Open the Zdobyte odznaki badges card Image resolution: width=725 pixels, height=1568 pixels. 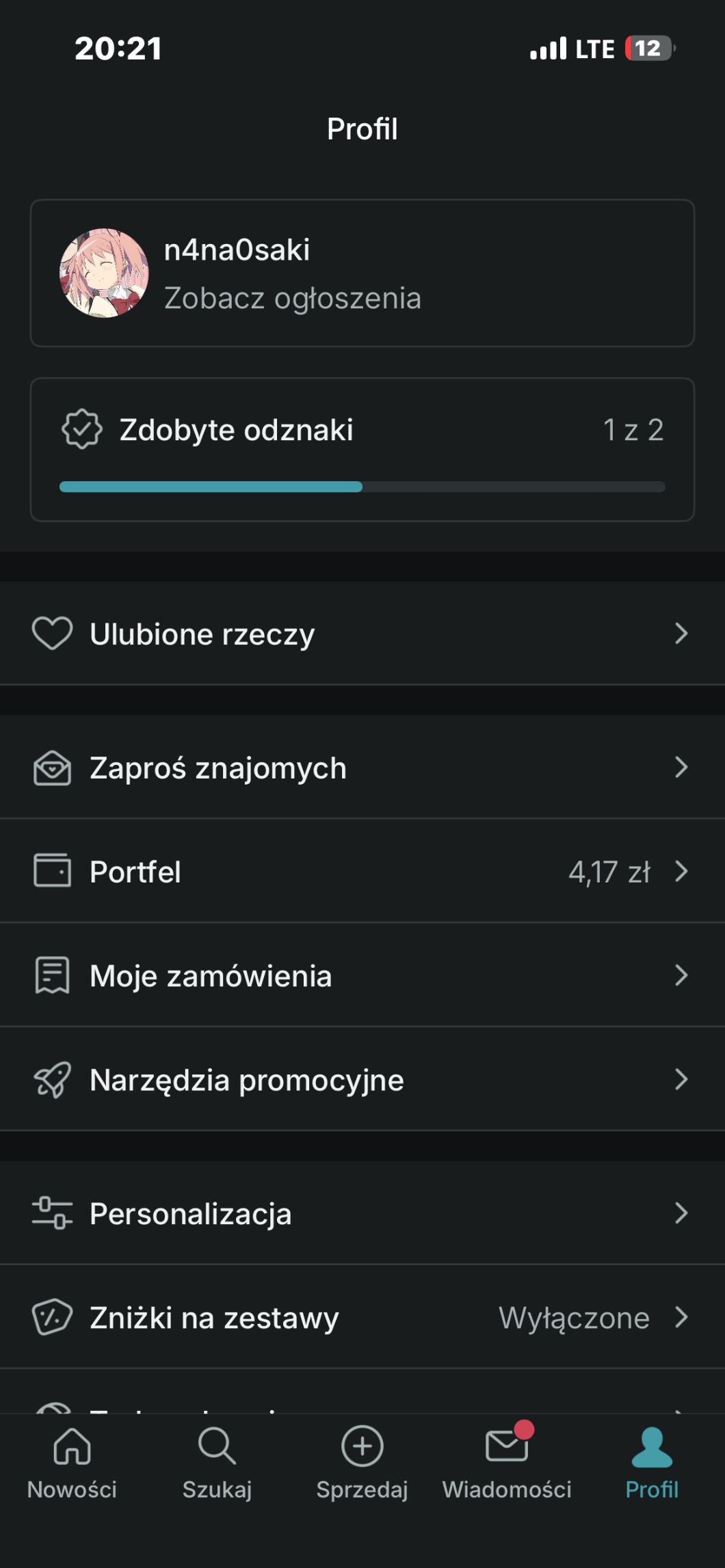pyautogui.click(x=362, y=449)
